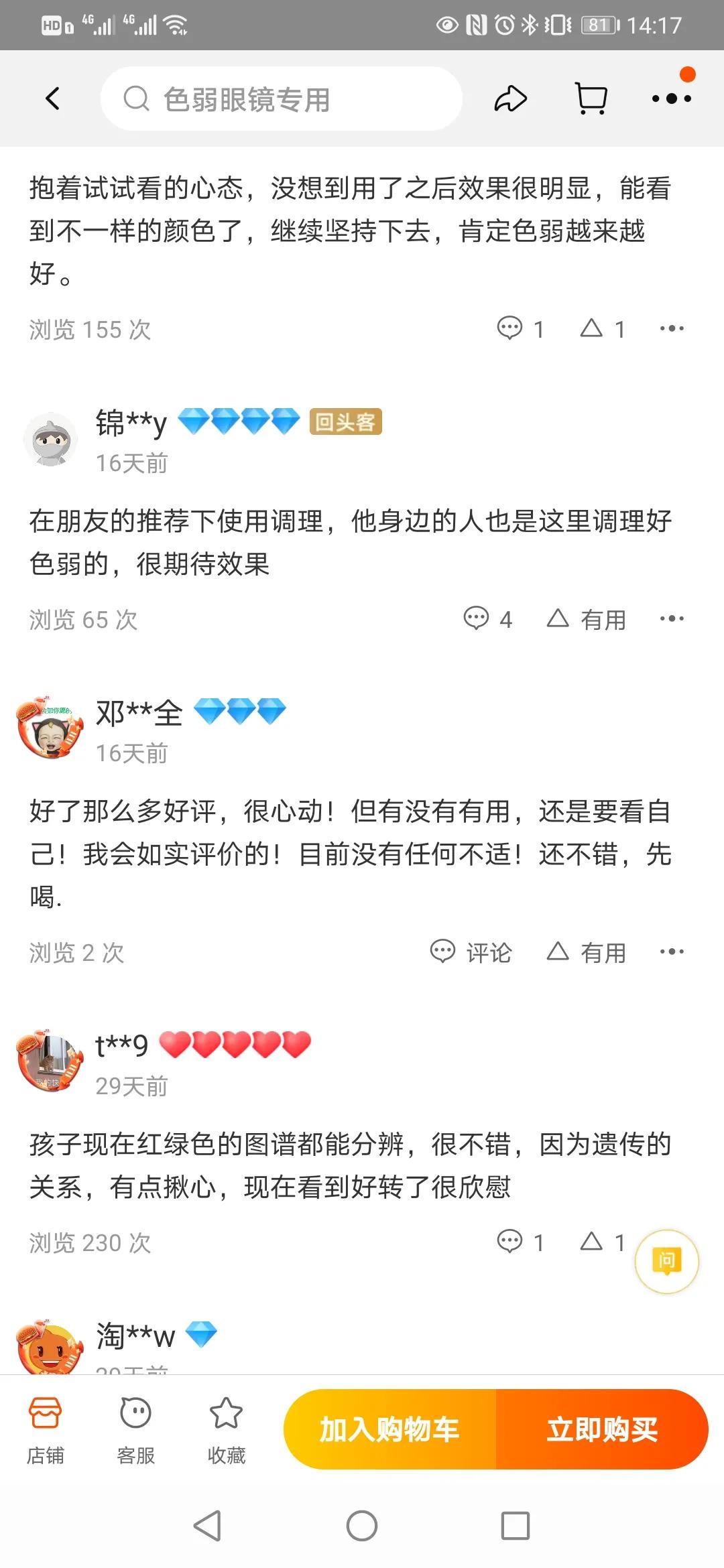The width and height of the screenshot is (724, 1568).
Task: Tap the search bar for 色弱眼镜专用
Action: [282, 98]
